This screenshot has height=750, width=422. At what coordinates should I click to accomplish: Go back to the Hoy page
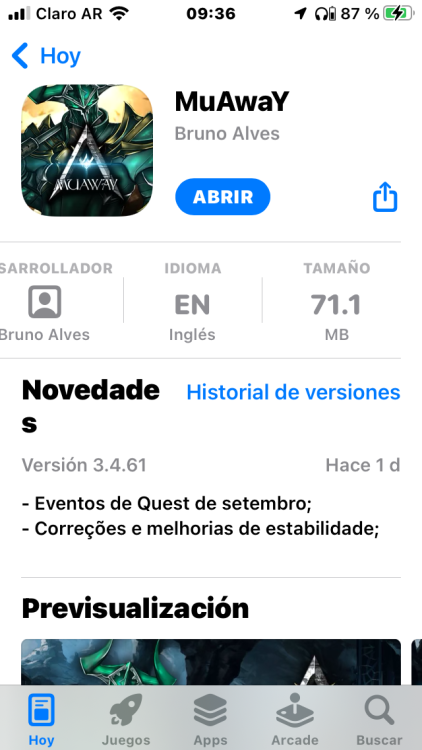click(46, 56)
